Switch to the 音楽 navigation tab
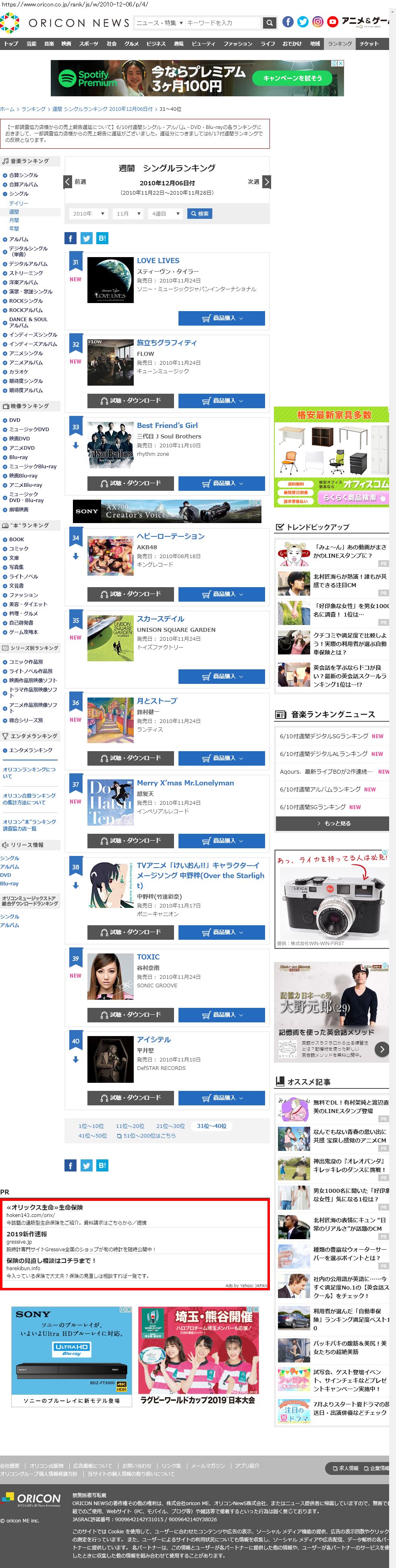Viewport: 396px width, 1568px height. click(49, 44)
